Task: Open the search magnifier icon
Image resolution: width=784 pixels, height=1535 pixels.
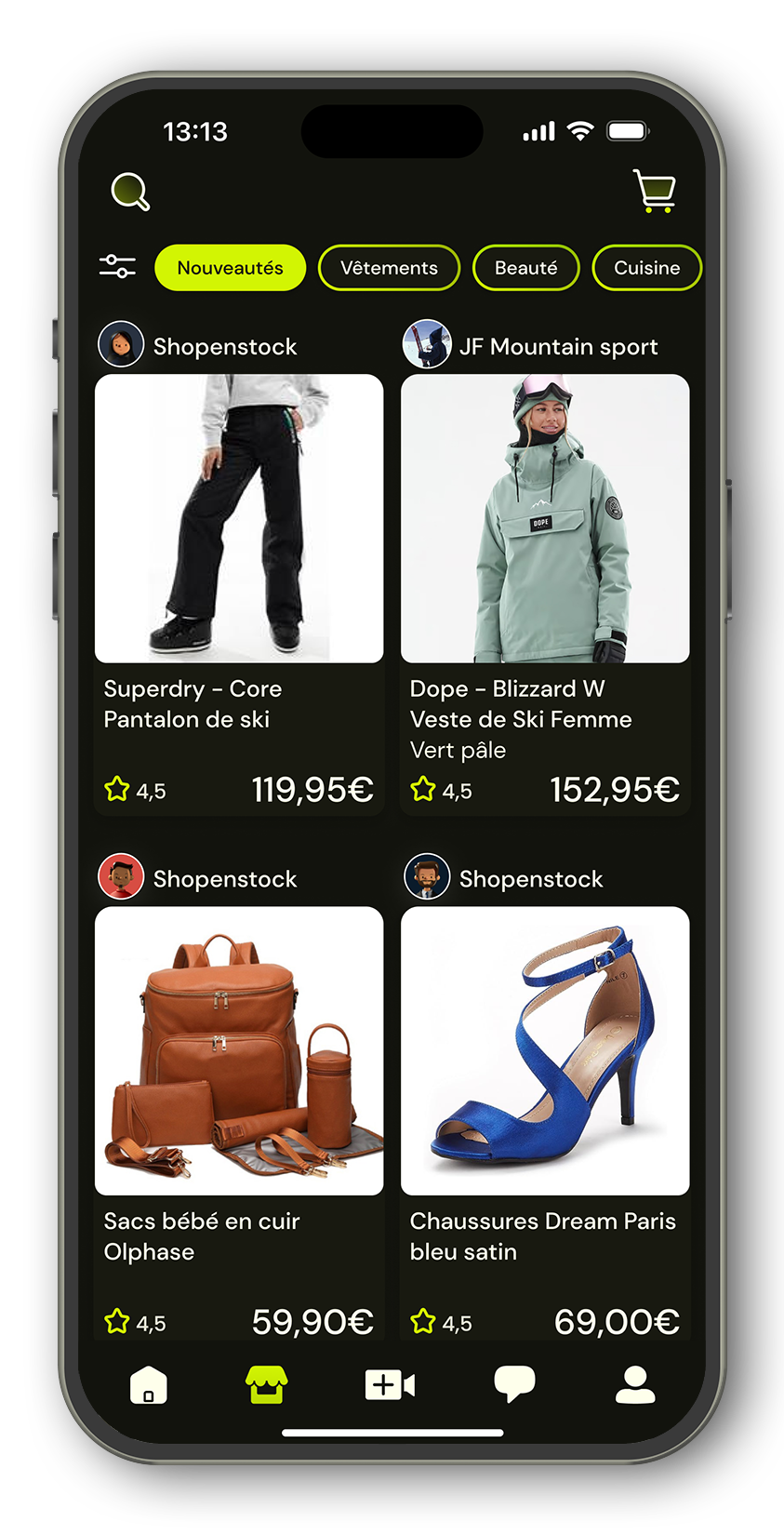Action: [130, 192]
